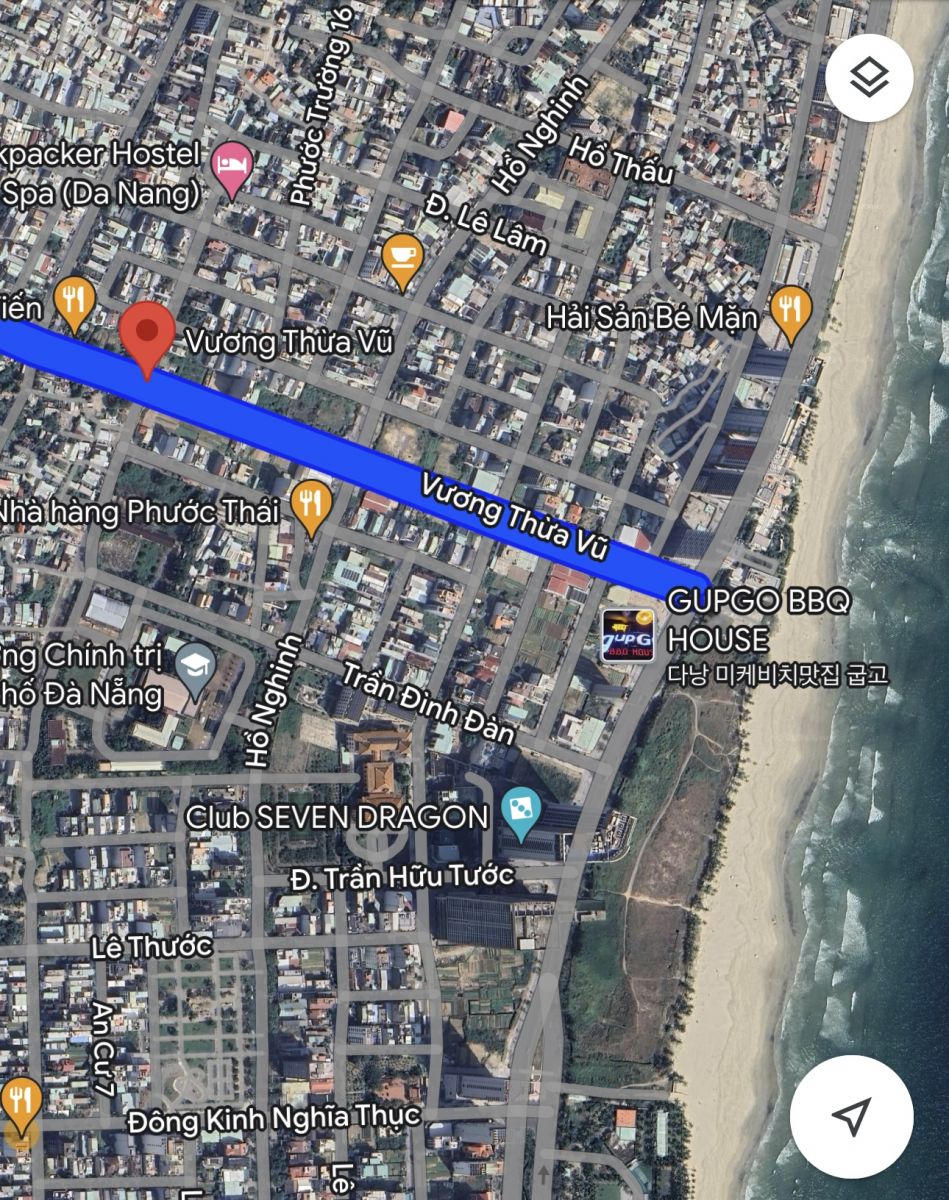Center map on my location
Image resolution: width=949 pixels, height=1200 pixels.
point(851,1116)
